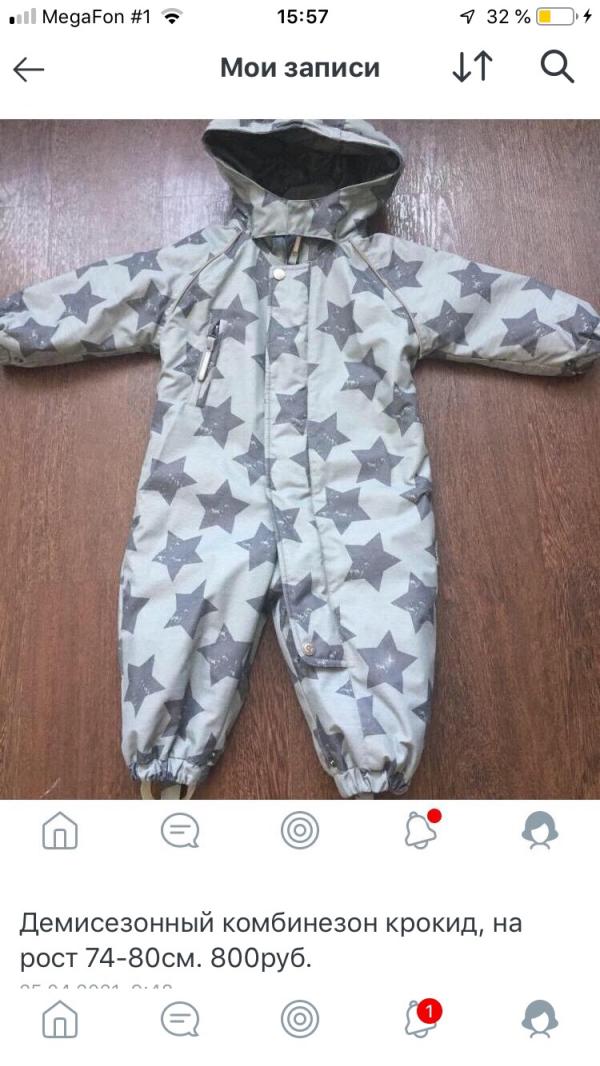Switch to the home tab in bottom bar

click(x=60, y=1019)
